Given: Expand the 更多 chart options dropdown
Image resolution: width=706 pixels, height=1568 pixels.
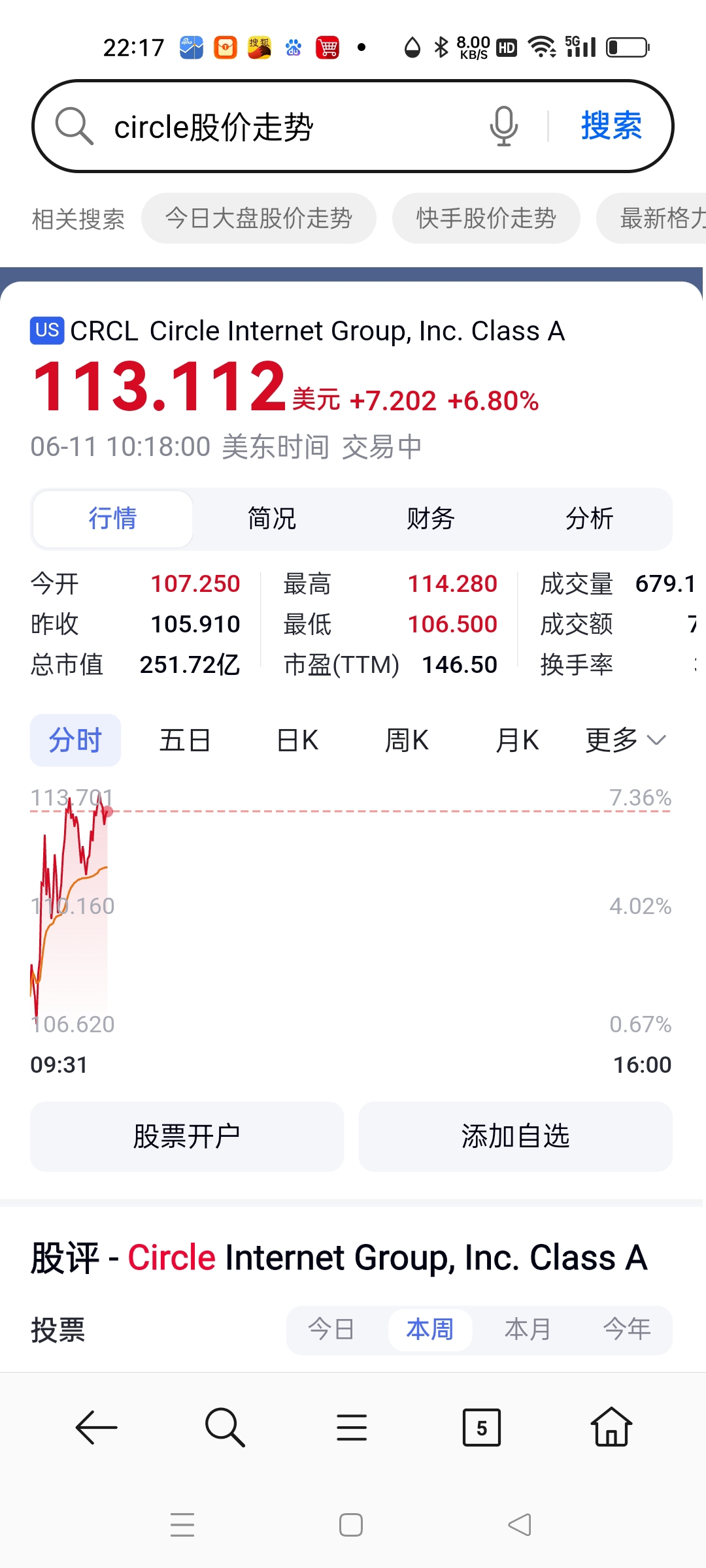Looking at the screenshot, I should [x=626, y=740].
